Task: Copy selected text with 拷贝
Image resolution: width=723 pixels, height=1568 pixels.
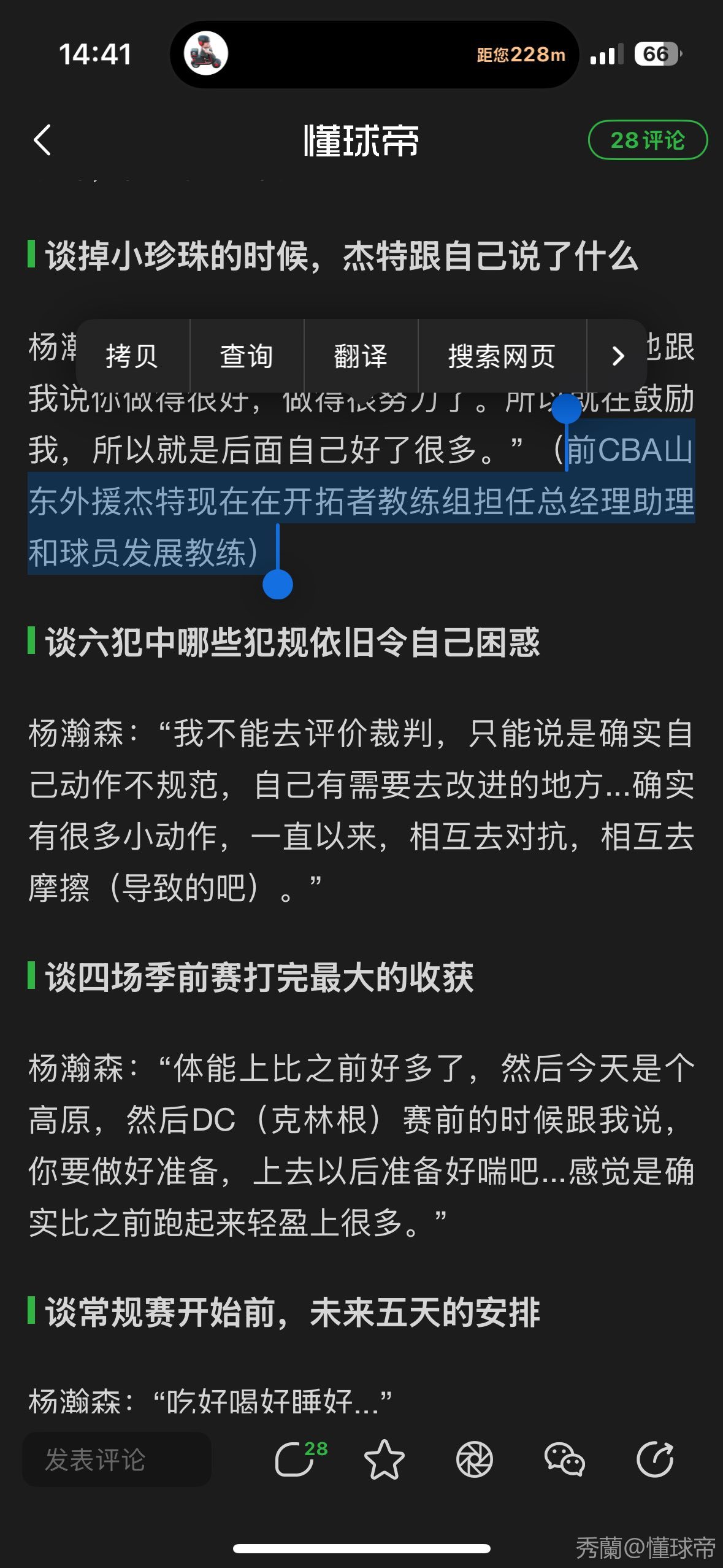Action: point(132,356)
